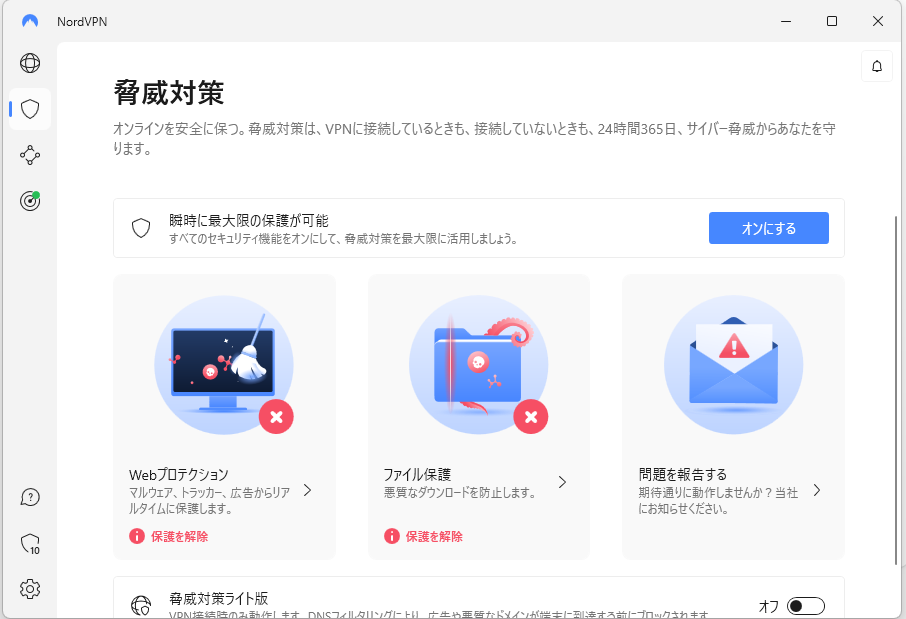Open the settings gear

[30, 589]
